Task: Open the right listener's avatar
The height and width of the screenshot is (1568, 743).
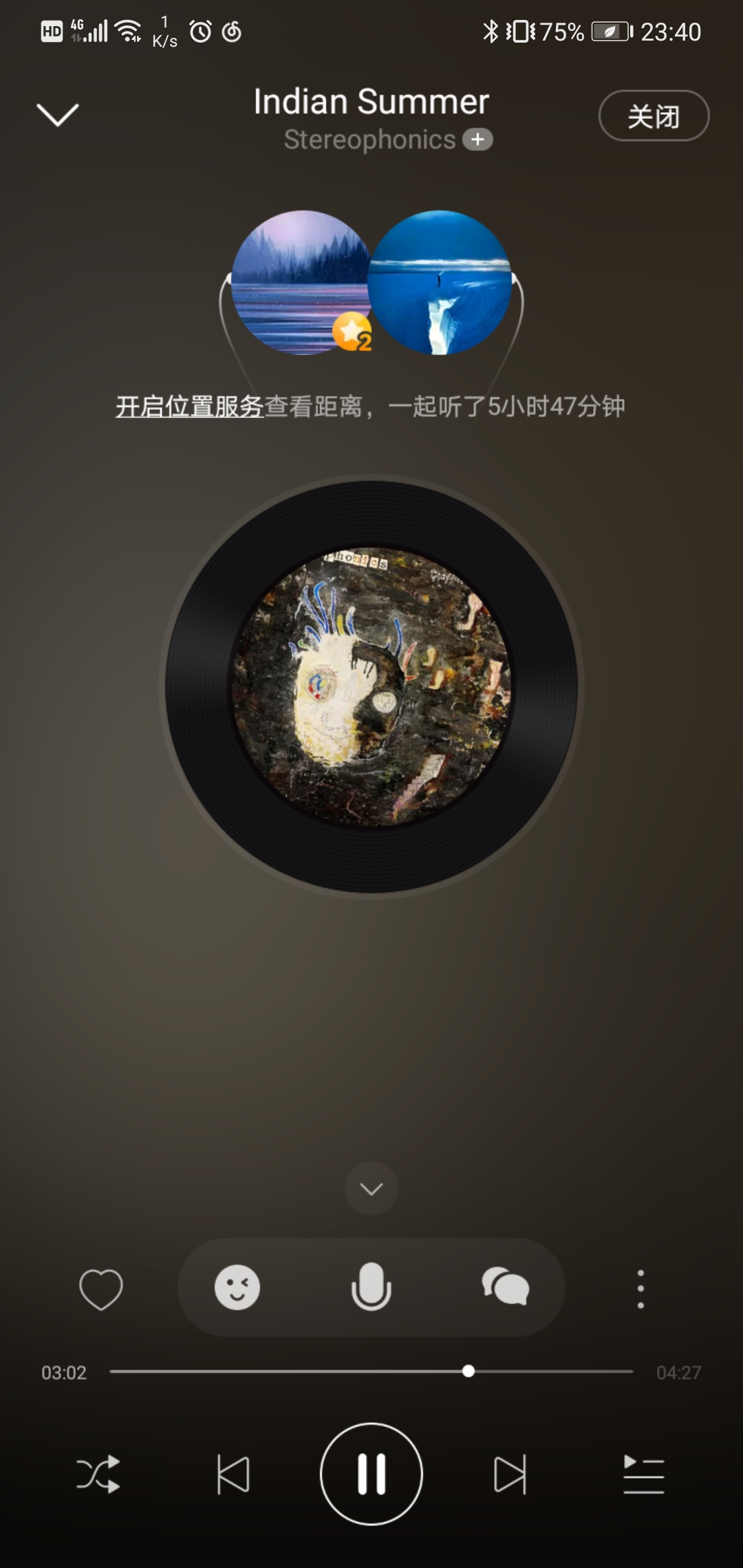Action: [x=440, y=283]
